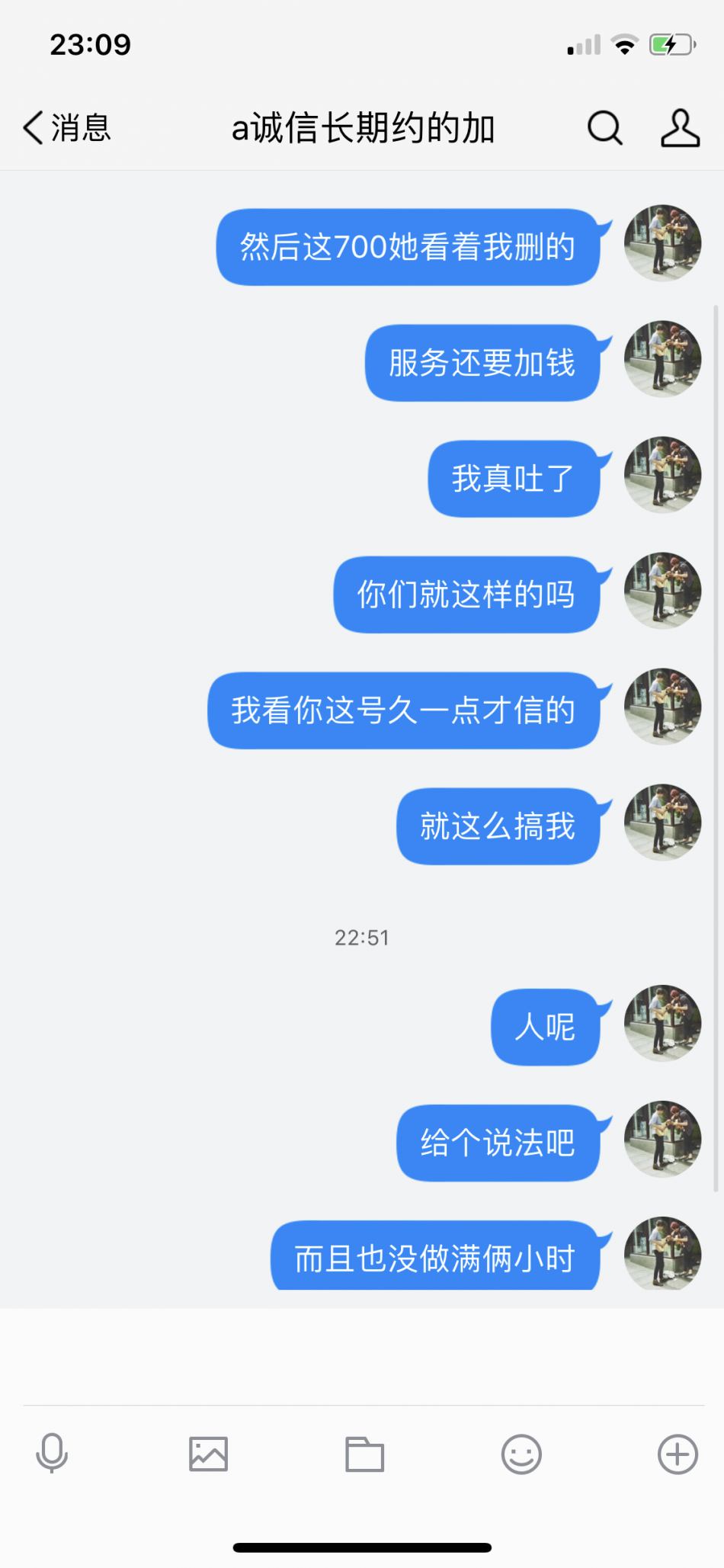Open the photo picker icon
The image size is (724, 1568).
pos(208,1454)
